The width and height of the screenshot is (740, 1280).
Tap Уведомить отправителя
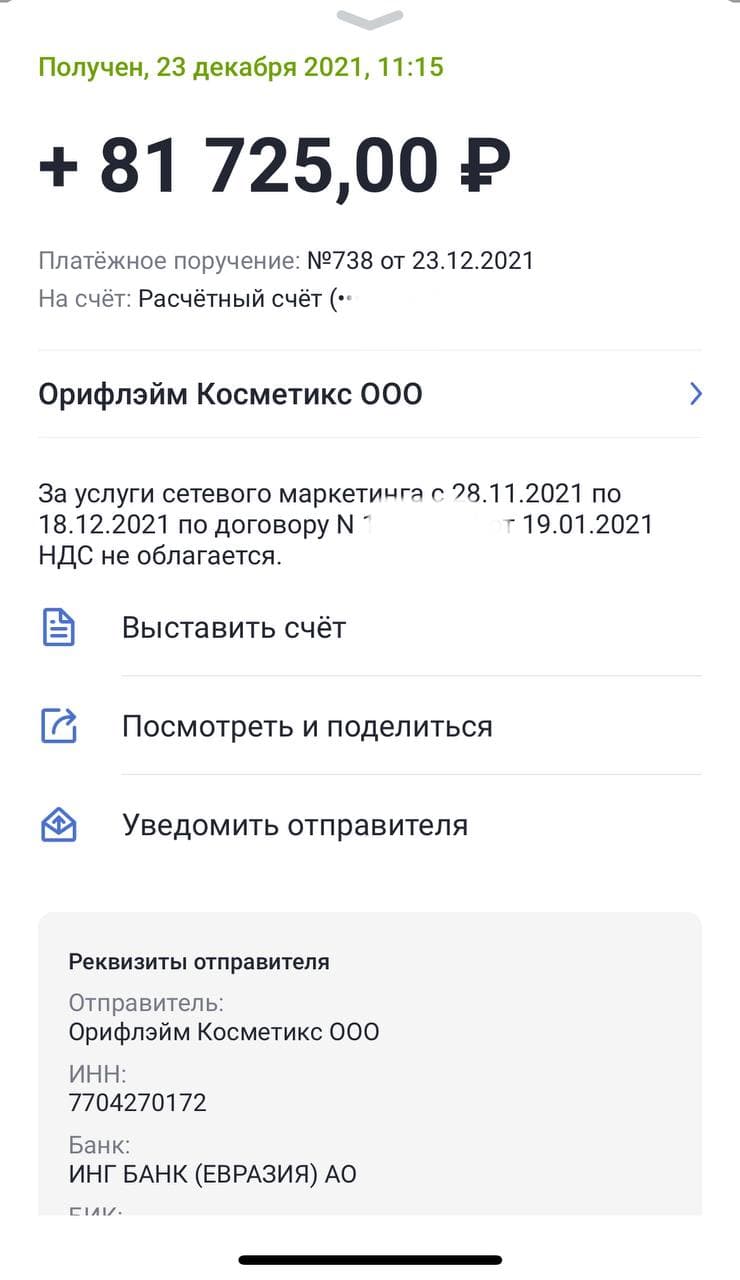[295, 825]
